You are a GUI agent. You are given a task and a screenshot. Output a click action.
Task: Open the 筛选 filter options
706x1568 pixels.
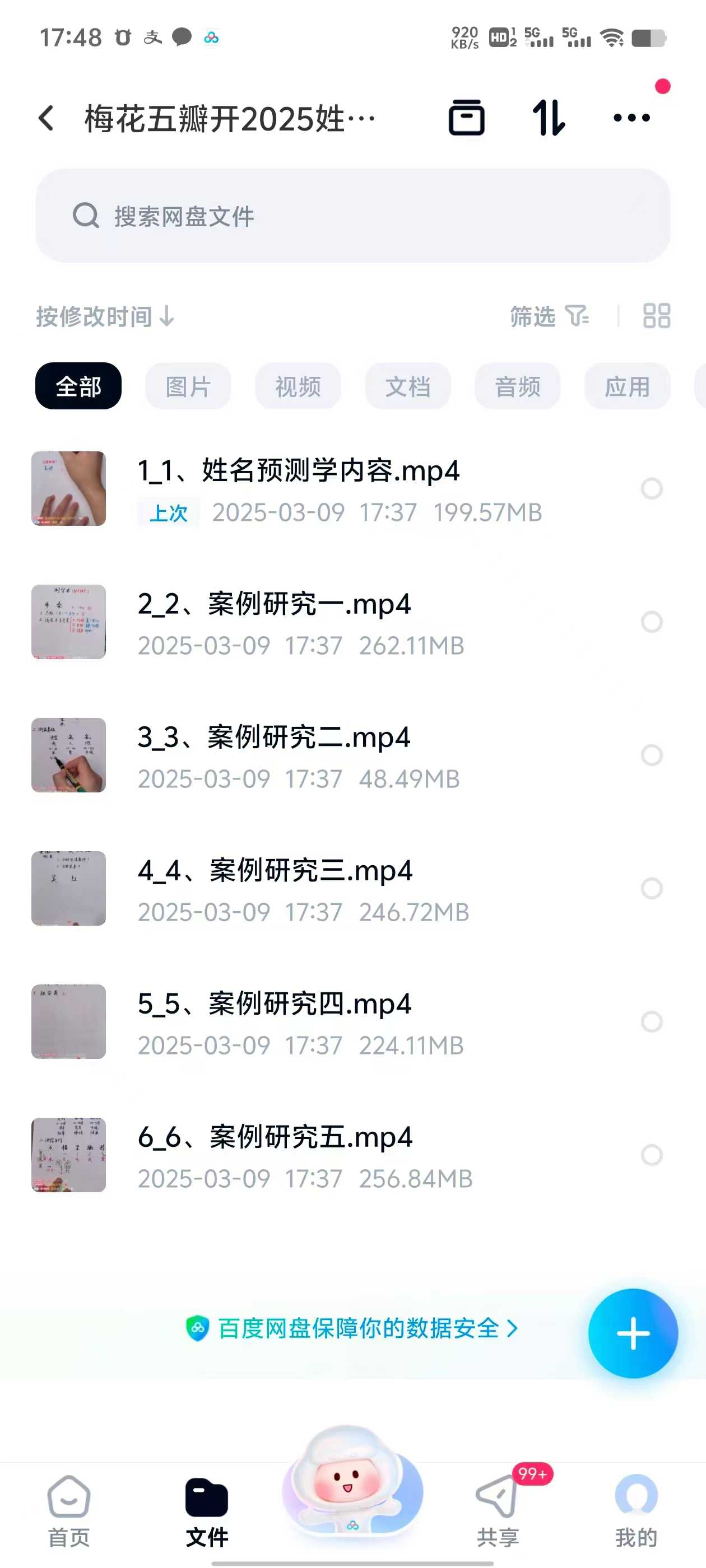coord(548,316)
